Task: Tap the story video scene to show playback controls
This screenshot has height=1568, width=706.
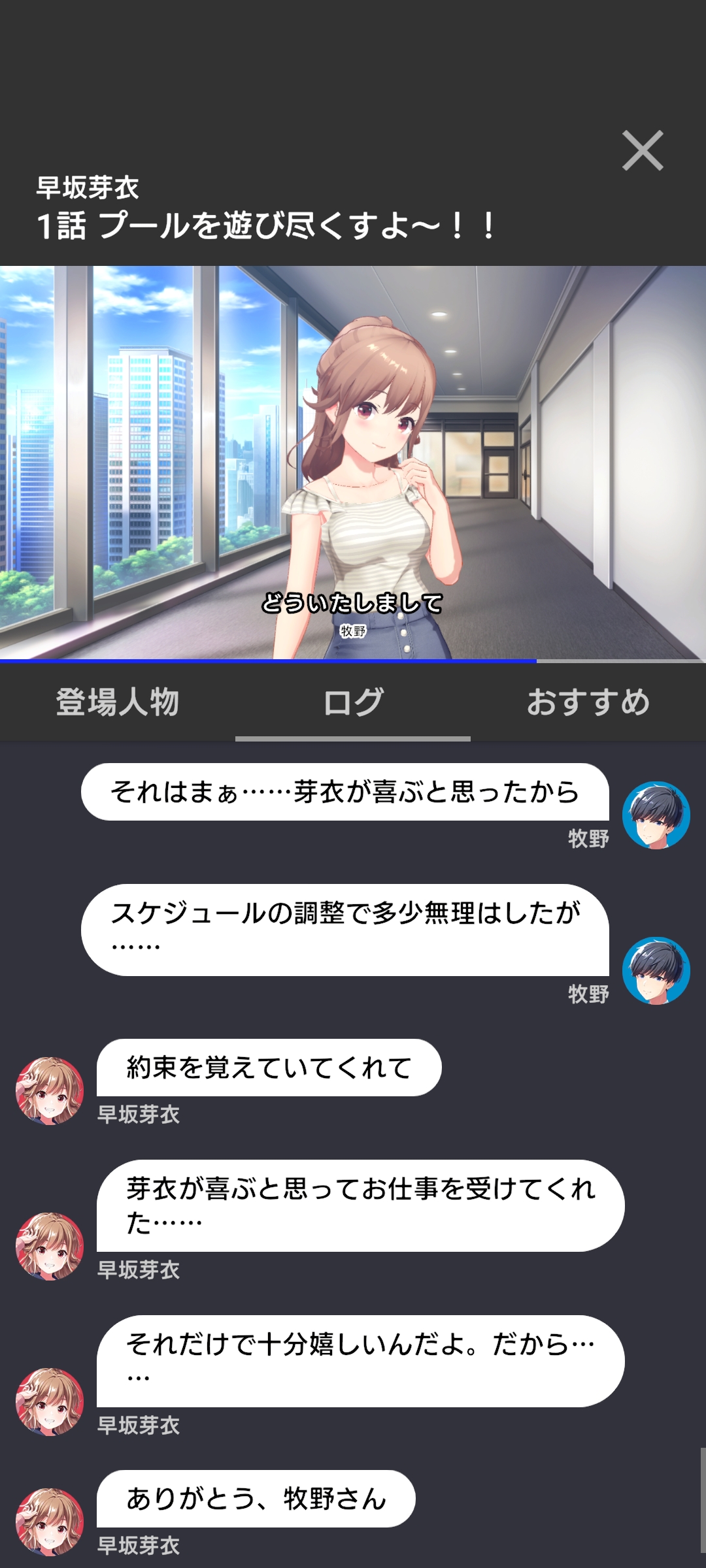Action: click(353, 461)
